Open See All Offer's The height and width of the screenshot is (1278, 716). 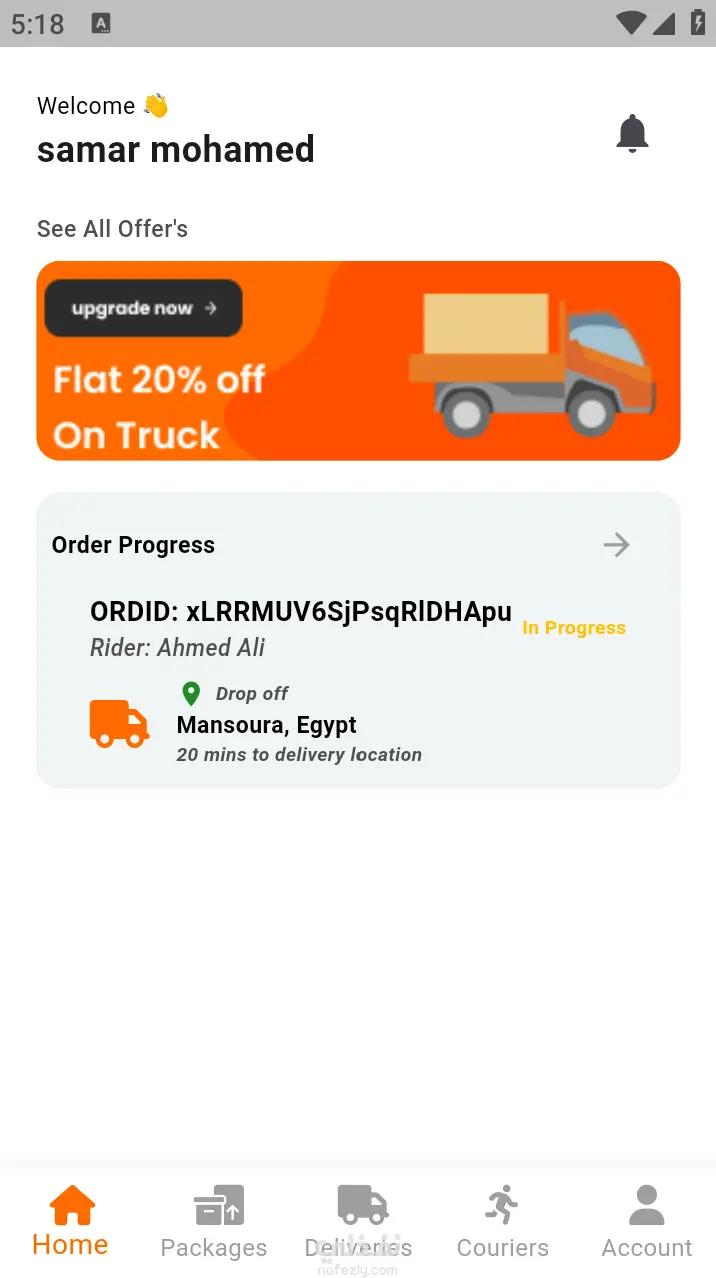tap(112, 229)
